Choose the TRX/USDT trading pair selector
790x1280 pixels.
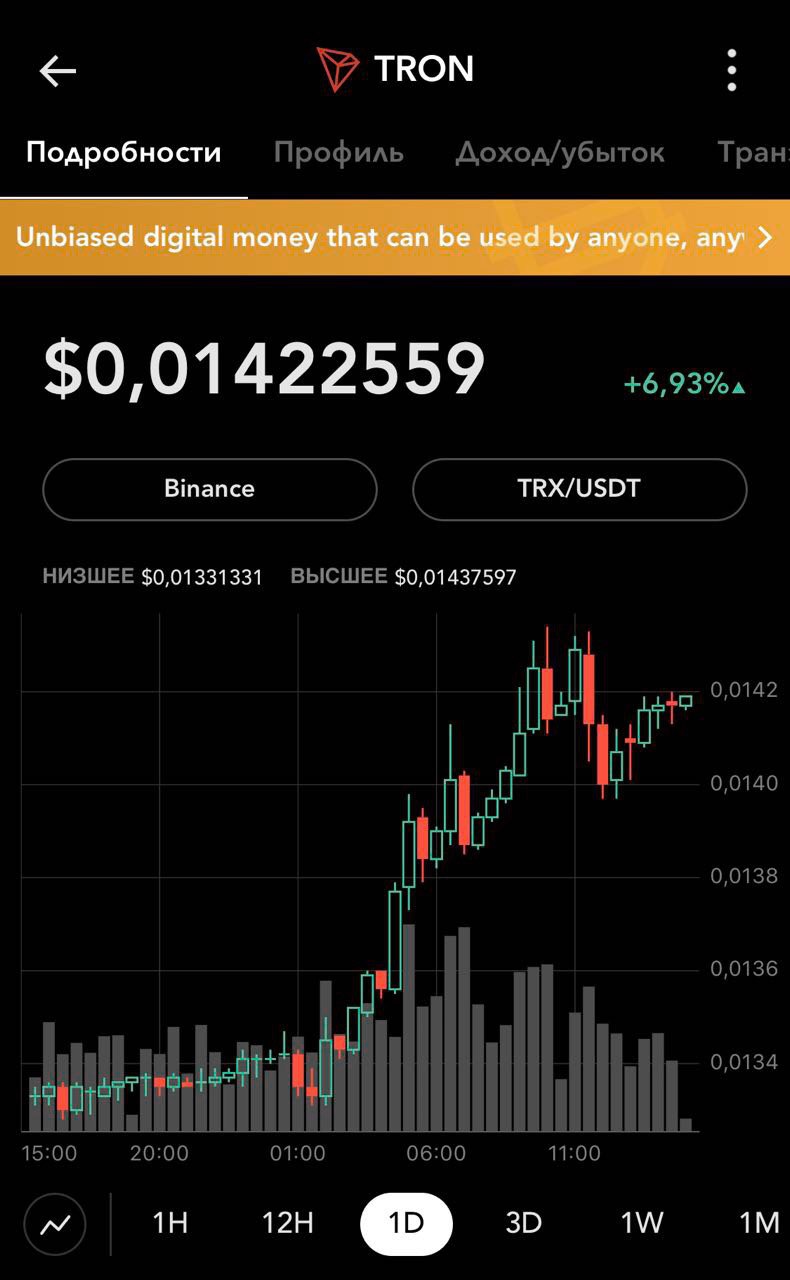point(580,489)
